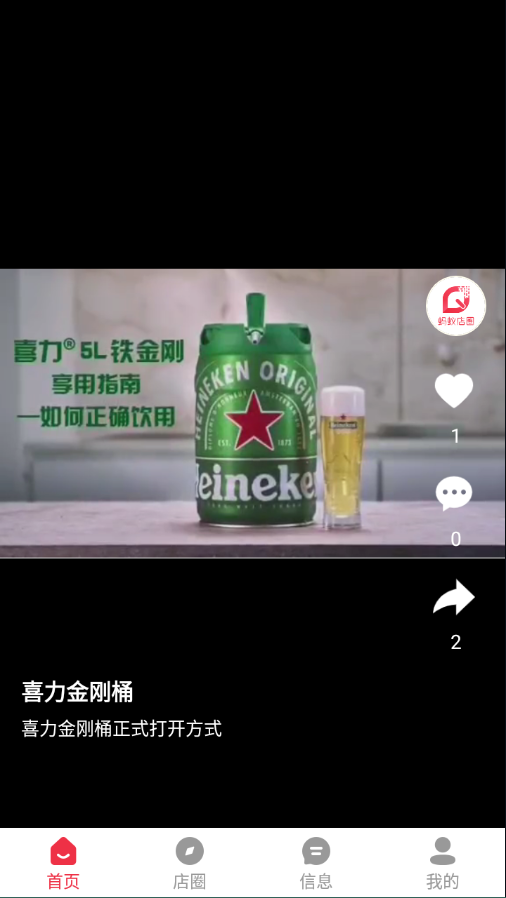Switch to the 店圈 tab
The width and height of the screenshot is (506, 898).
coord(189,863)
